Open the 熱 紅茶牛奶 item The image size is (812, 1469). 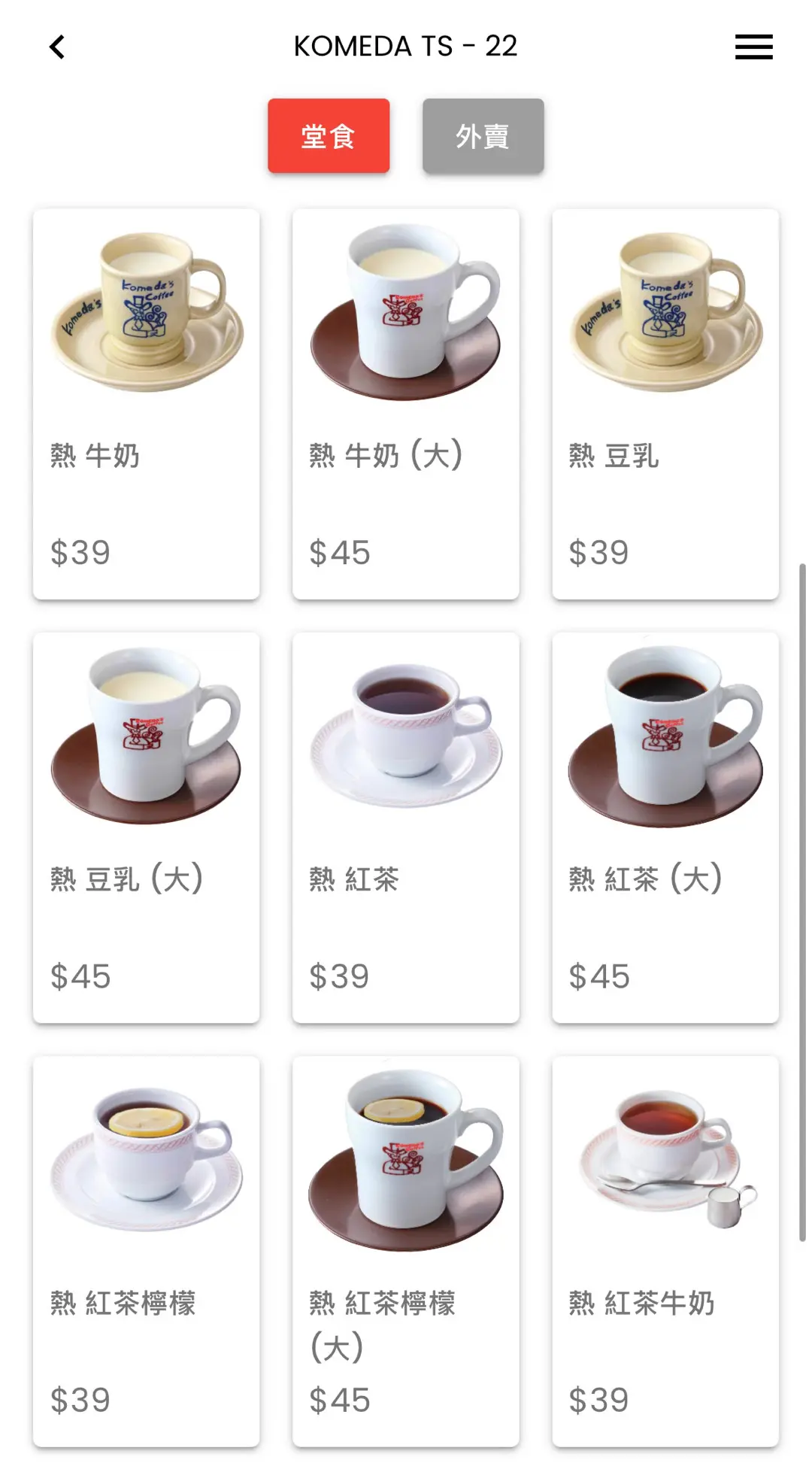pyautogui.click(x=665, y=1251)
